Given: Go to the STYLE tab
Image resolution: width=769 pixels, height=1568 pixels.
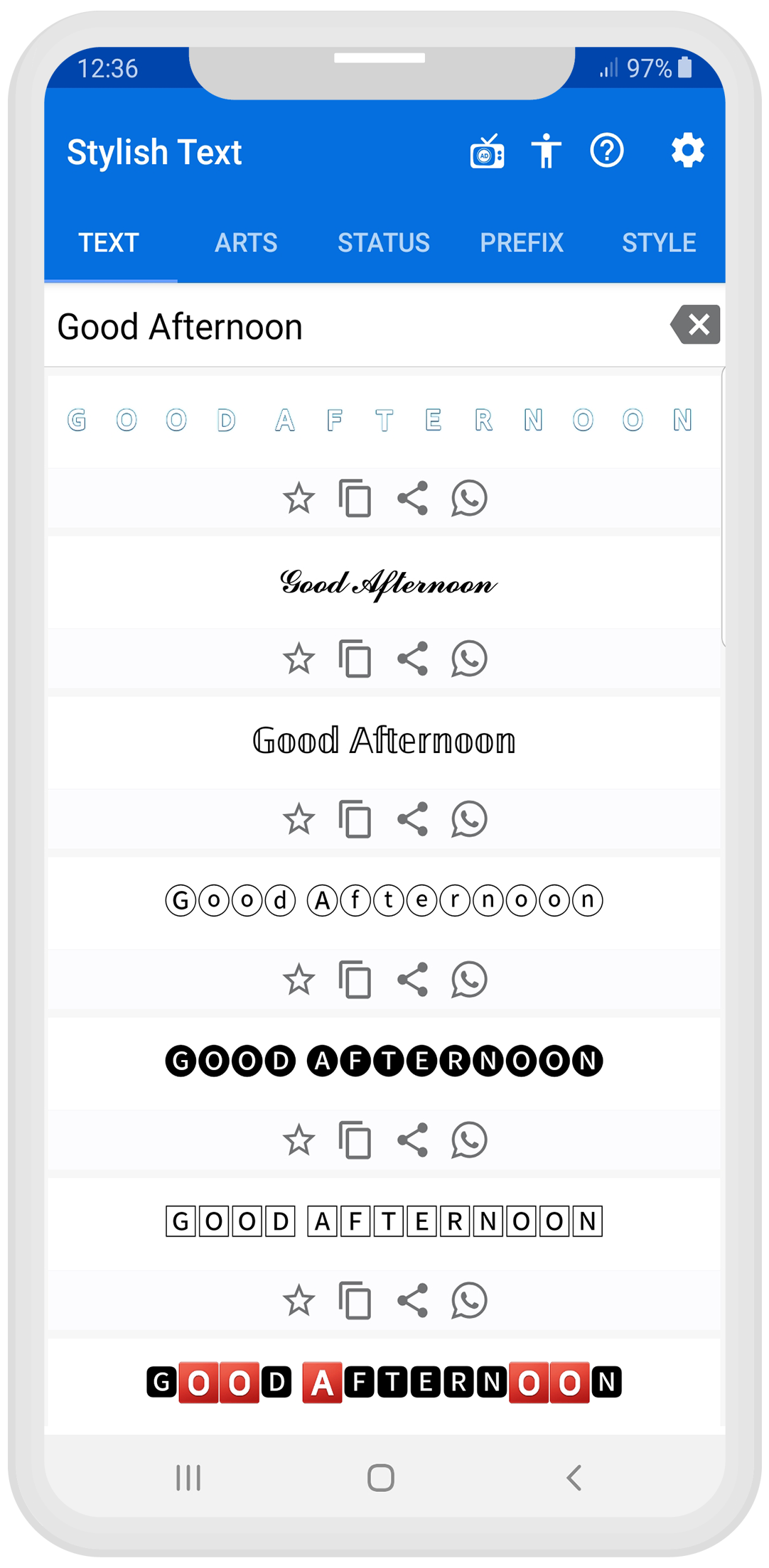Looking at the screenshot, I should (x=658, y=243).
